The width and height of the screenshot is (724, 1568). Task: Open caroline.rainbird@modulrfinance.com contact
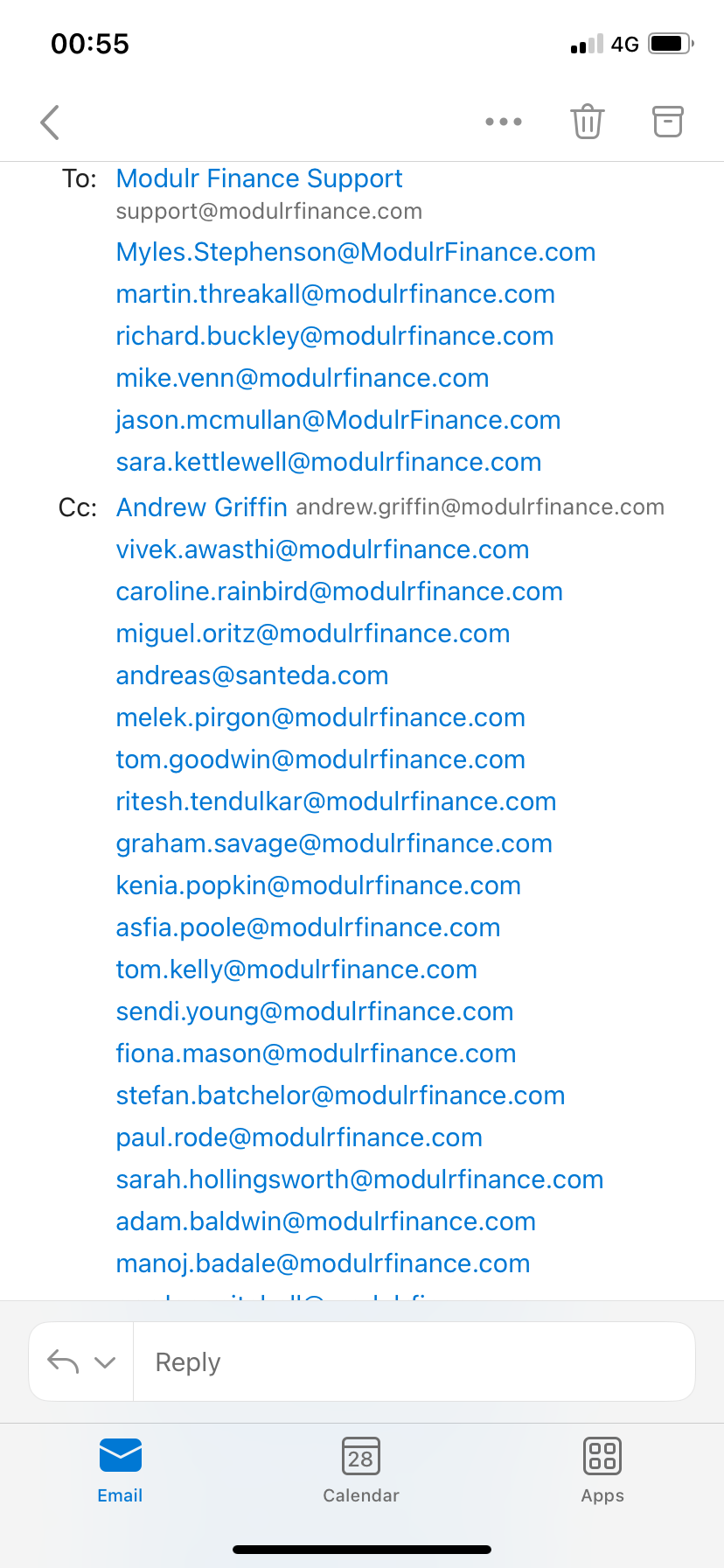coord(339,591)
